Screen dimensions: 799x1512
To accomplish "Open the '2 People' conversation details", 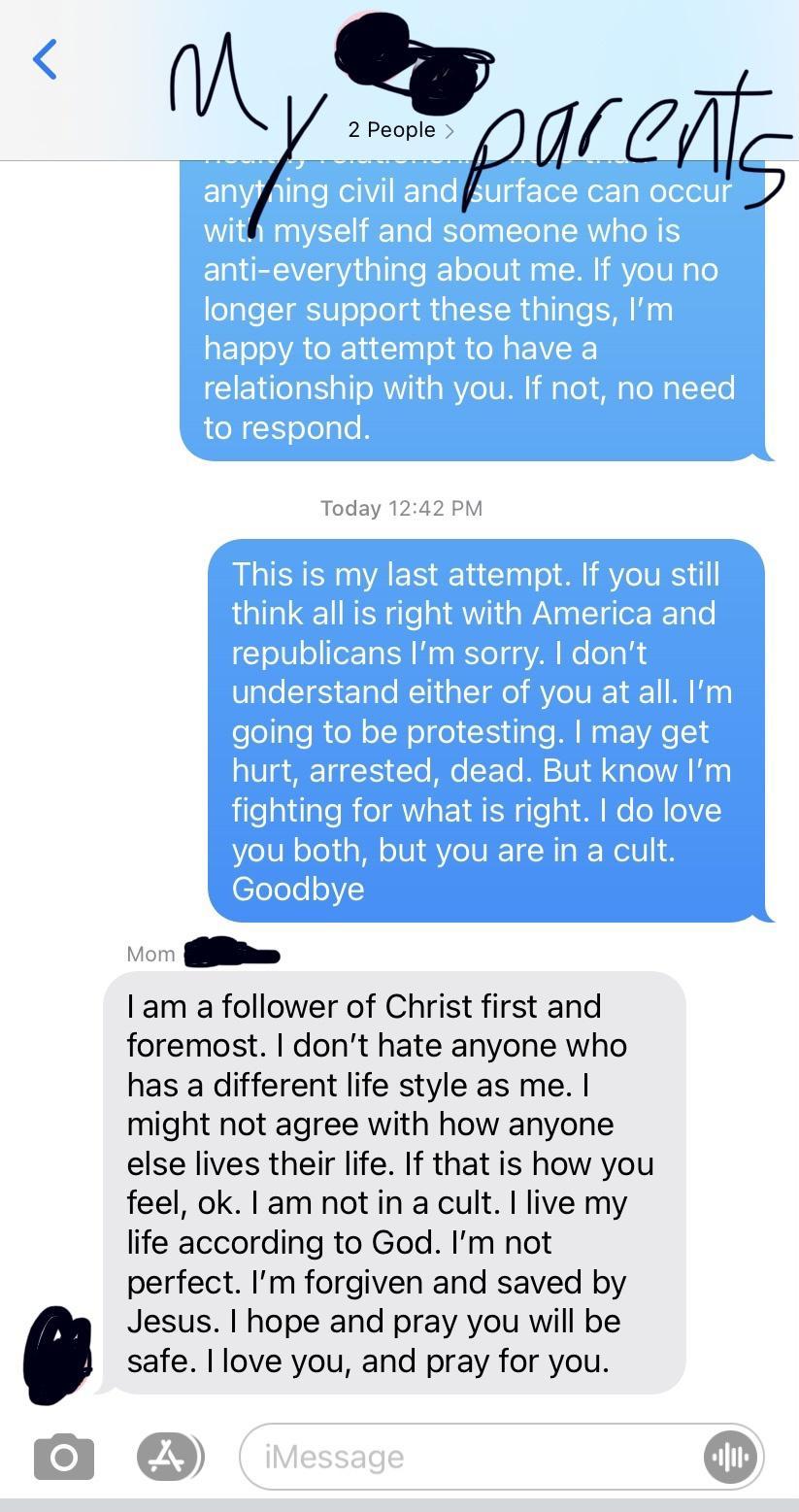I will click(398, 129).
